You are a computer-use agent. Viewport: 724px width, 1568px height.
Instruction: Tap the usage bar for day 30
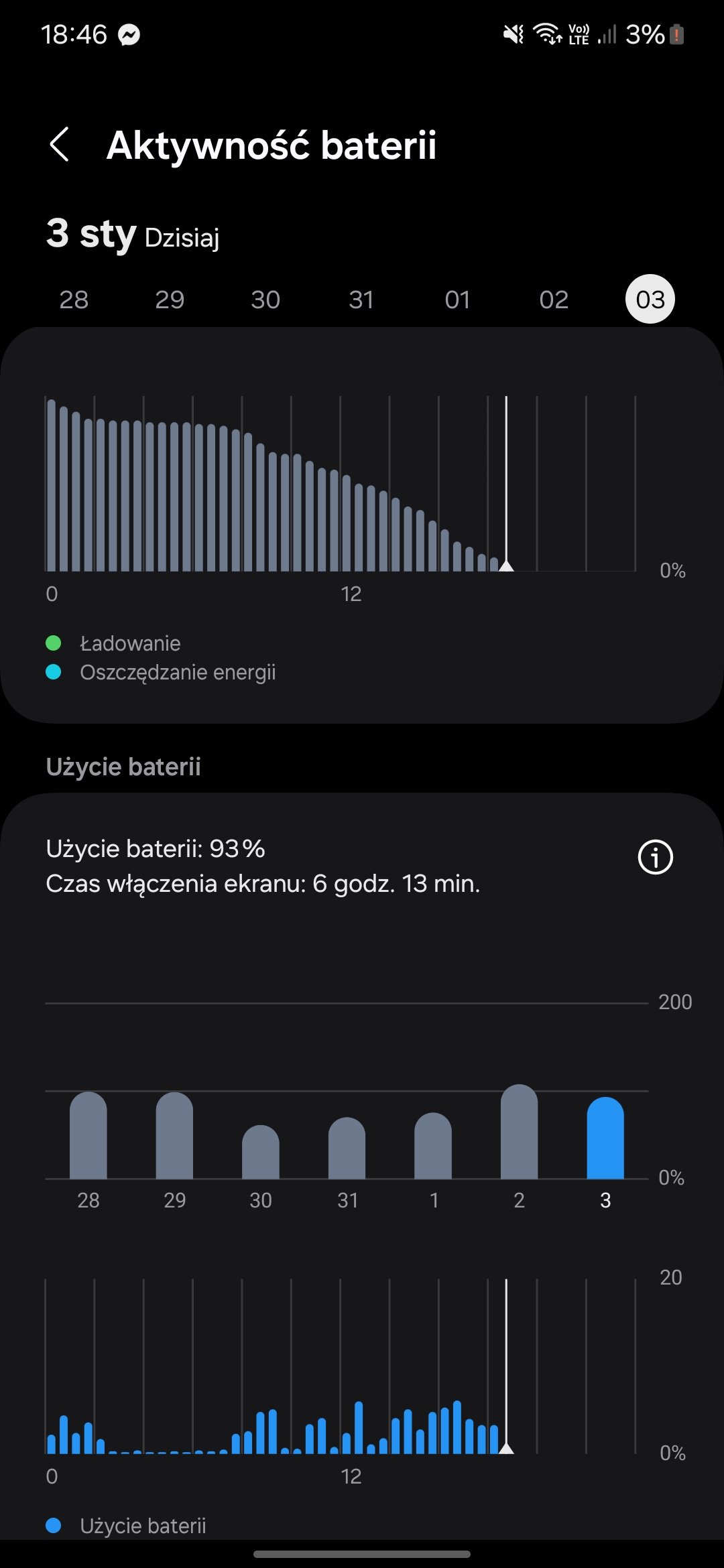click(261, 1153)
